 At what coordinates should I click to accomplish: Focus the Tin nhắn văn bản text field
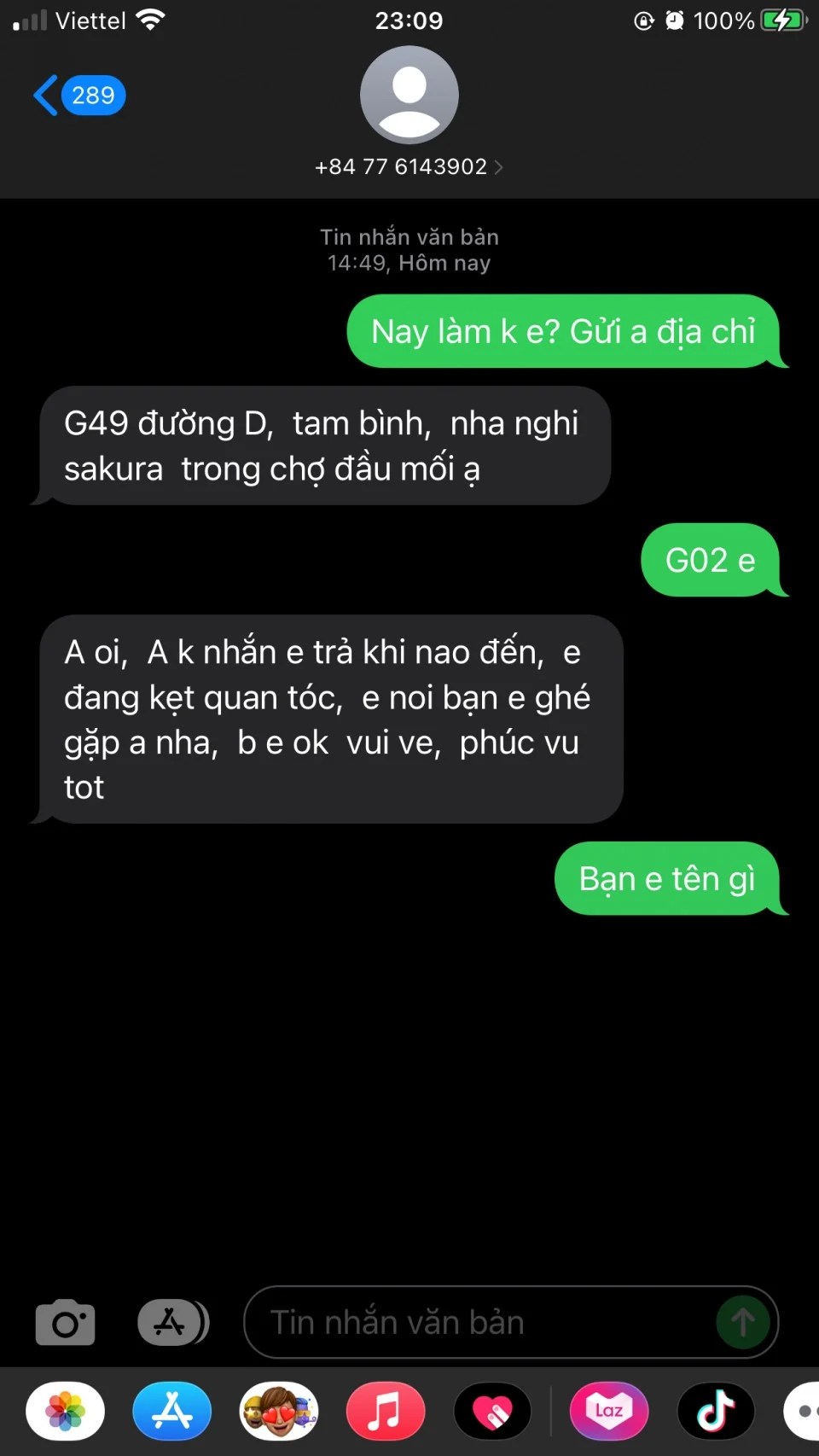[x=478, y=1322]
